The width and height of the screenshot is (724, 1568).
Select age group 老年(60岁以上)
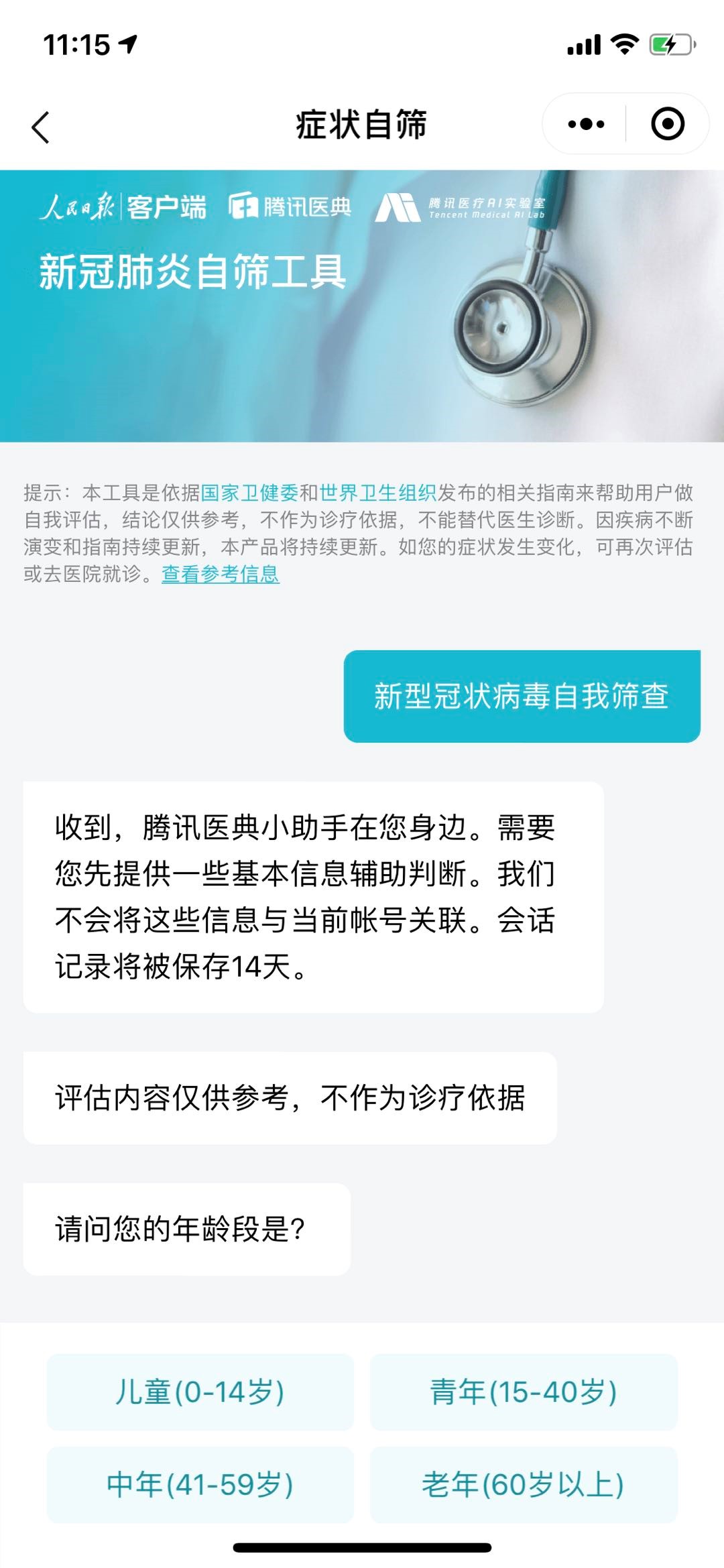pyautogui.click(x=524, y=1484)
